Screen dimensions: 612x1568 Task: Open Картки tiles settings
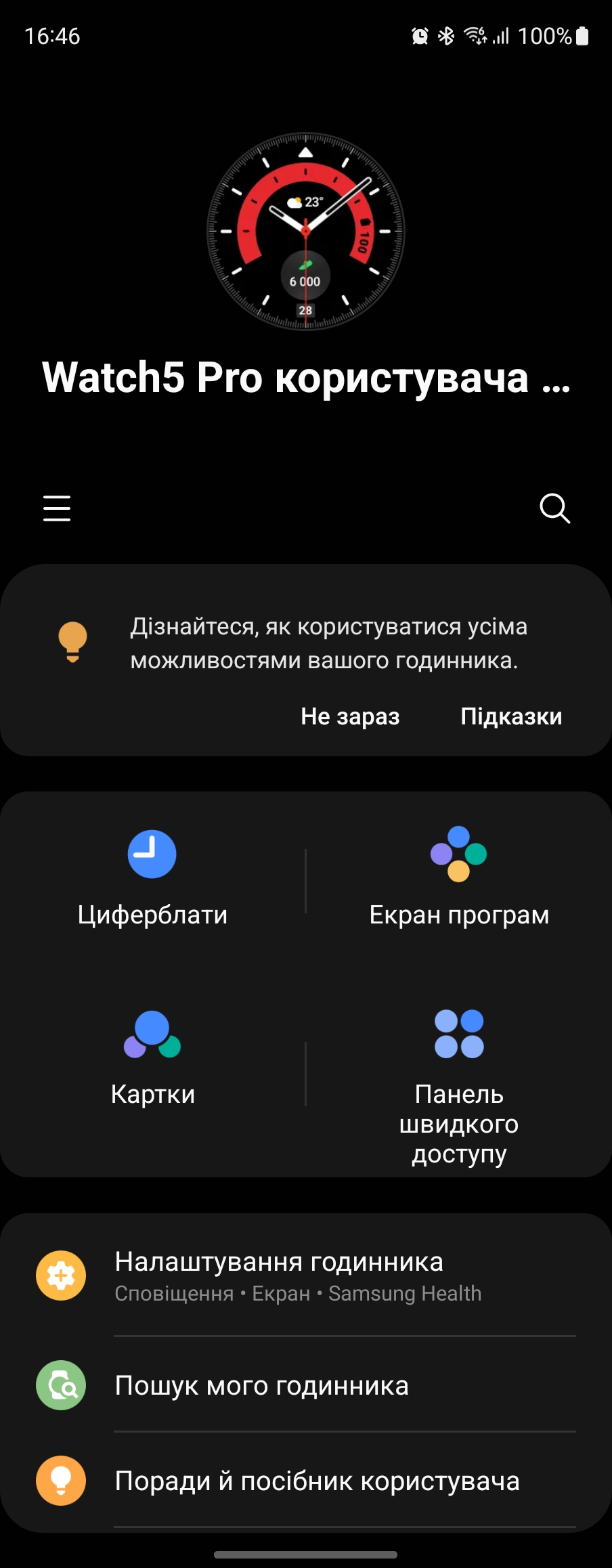[x=152, y=1058]
